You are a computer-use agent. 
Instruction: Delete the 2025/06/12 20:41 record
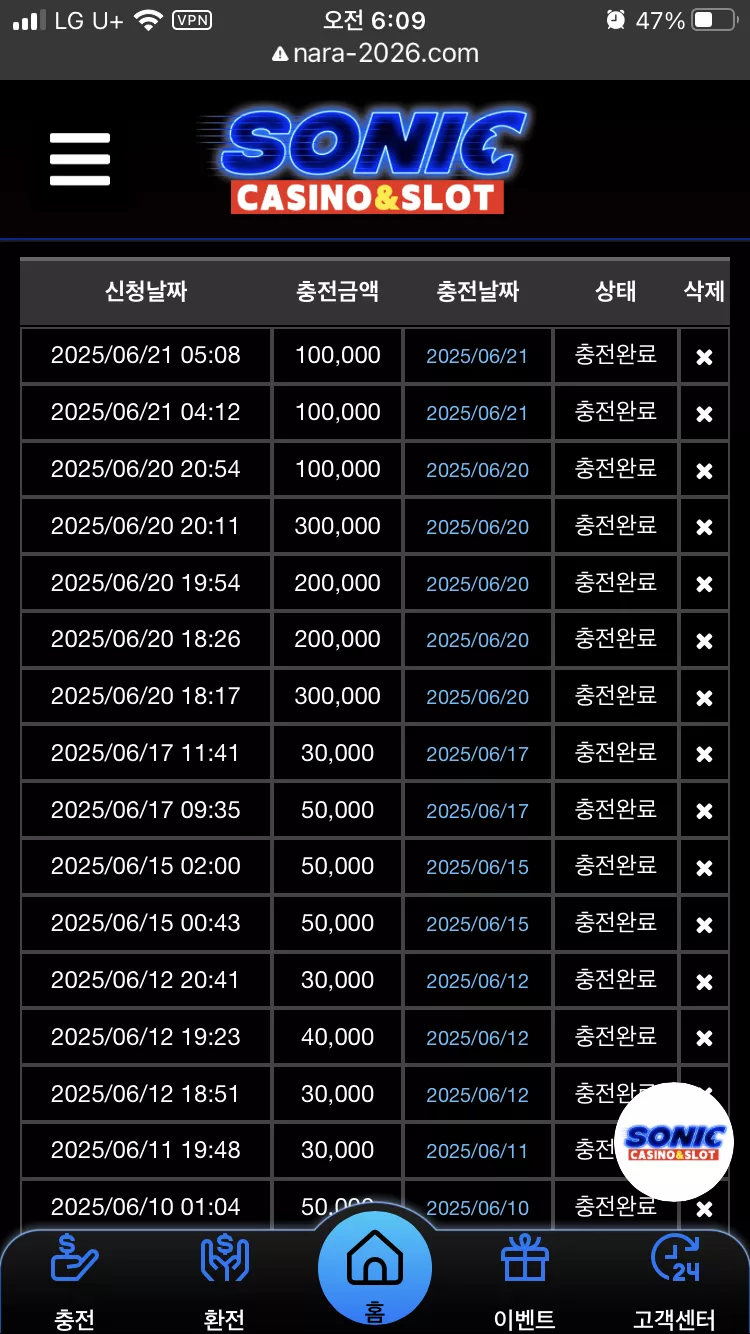704,982
